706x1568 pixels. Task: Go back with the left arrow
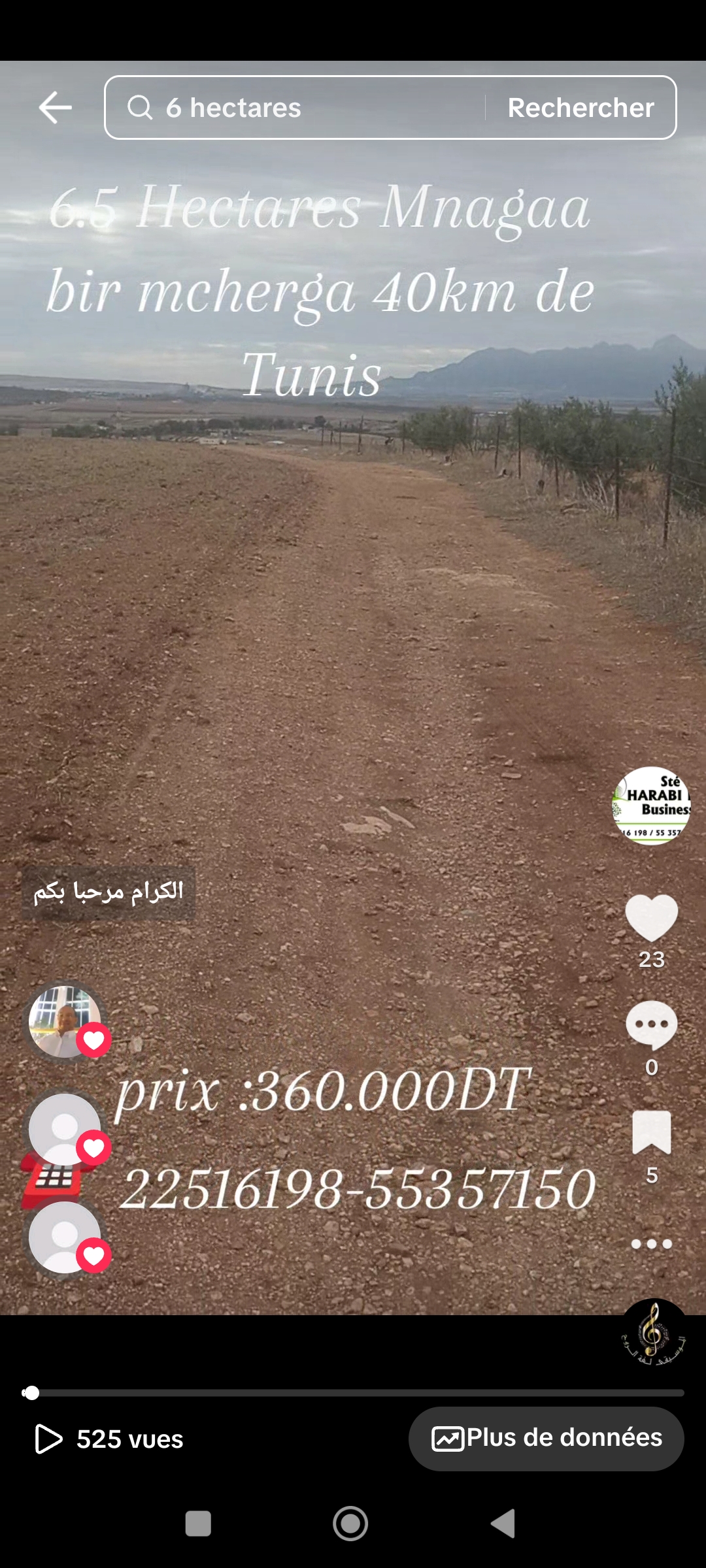coord(55,107)
